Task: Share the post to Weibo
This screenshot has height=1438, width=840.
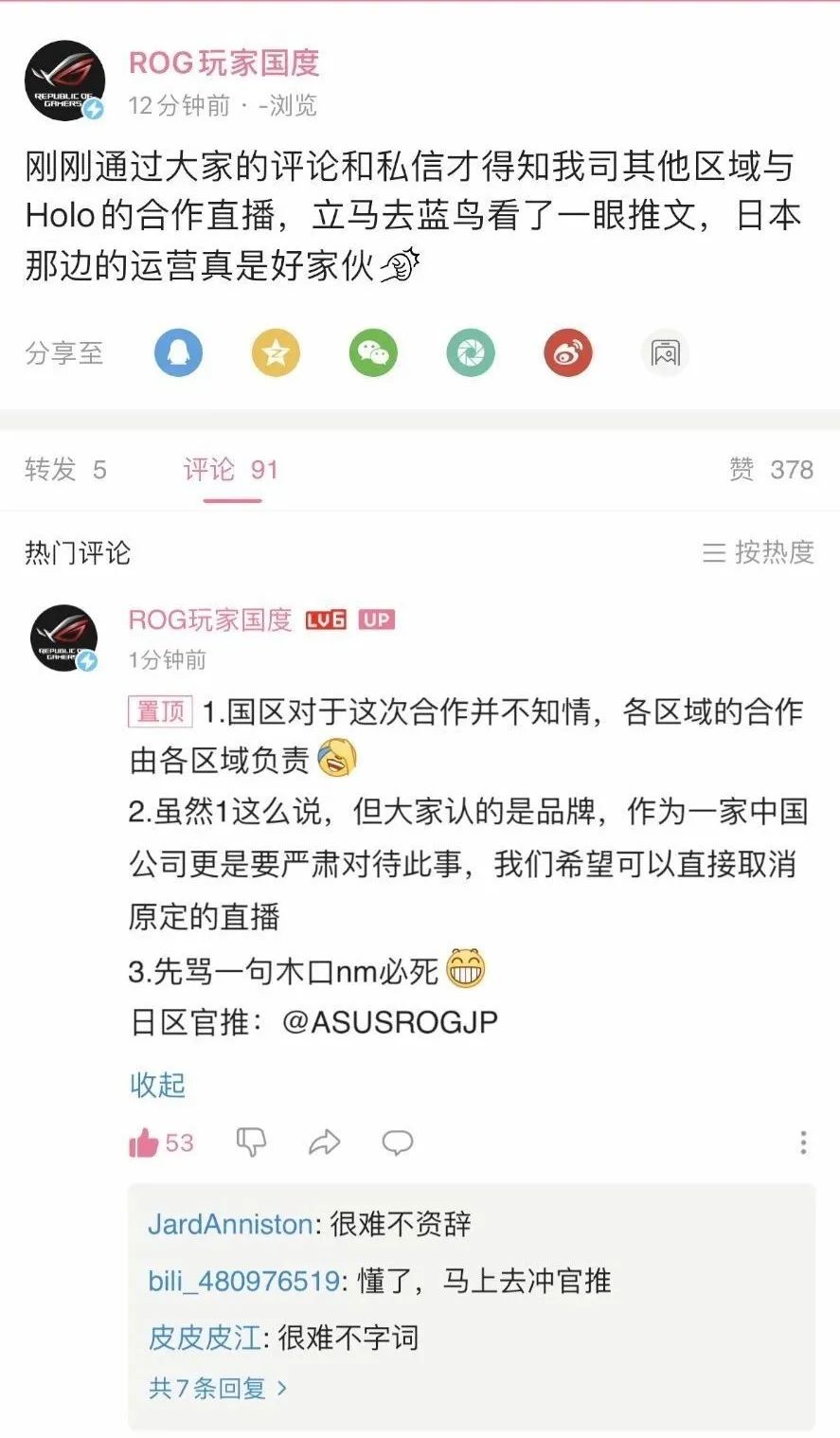Action: pyautogui.click(x=568, y=353)
